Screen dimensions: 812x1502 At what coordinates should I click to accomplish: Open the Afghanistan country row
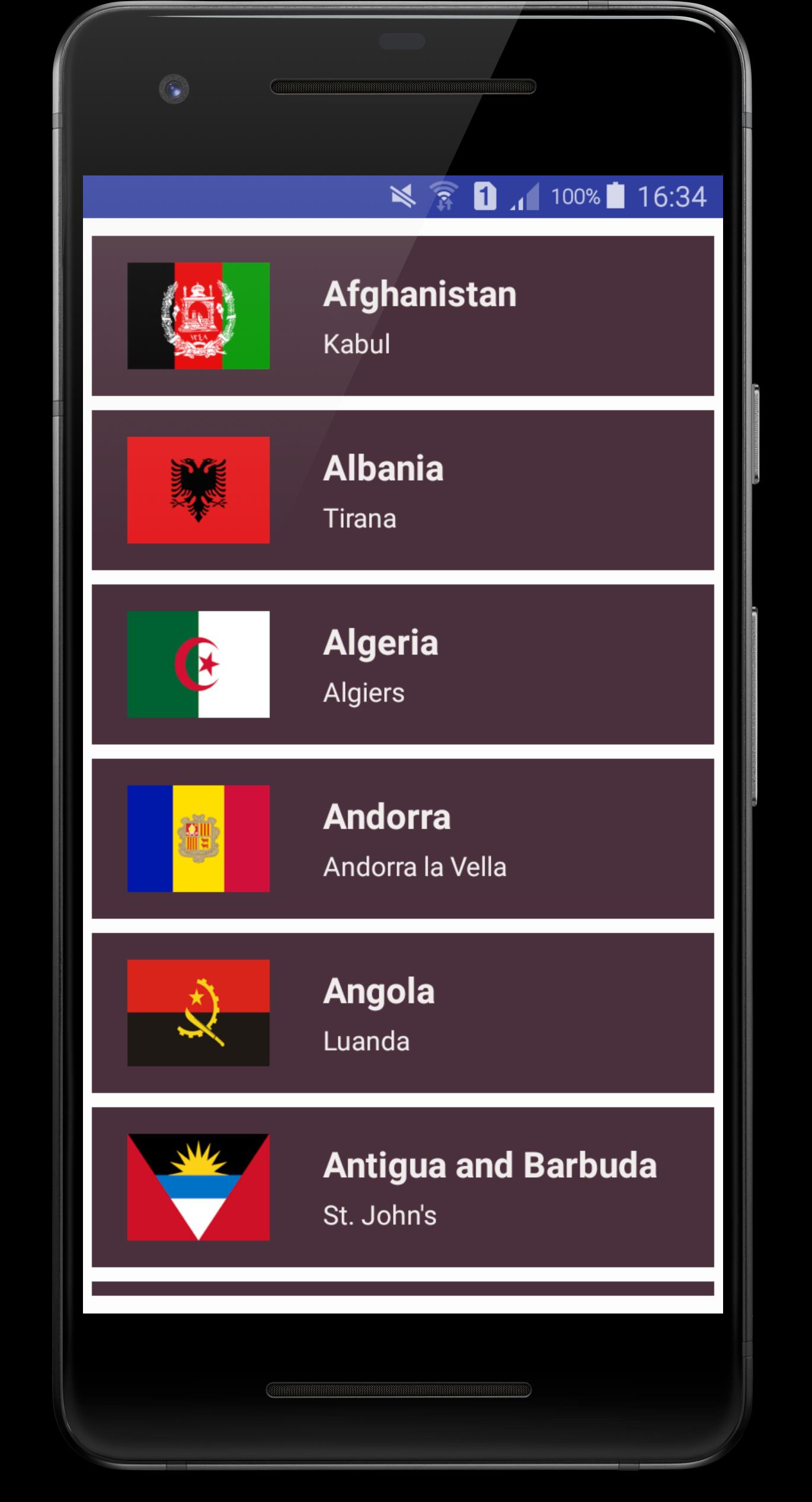pos(402,316)
